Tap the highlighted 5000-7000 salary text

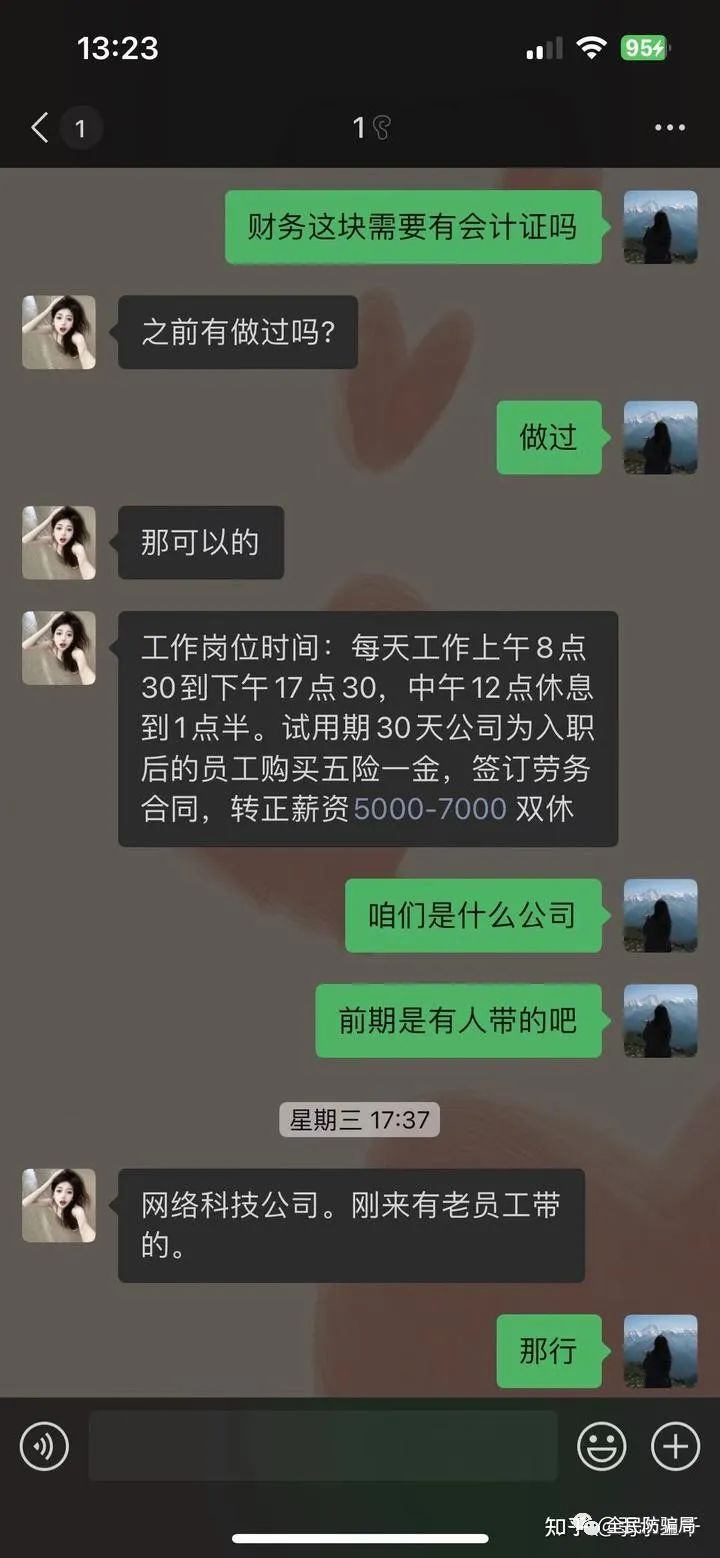click(x=430, y=808)
